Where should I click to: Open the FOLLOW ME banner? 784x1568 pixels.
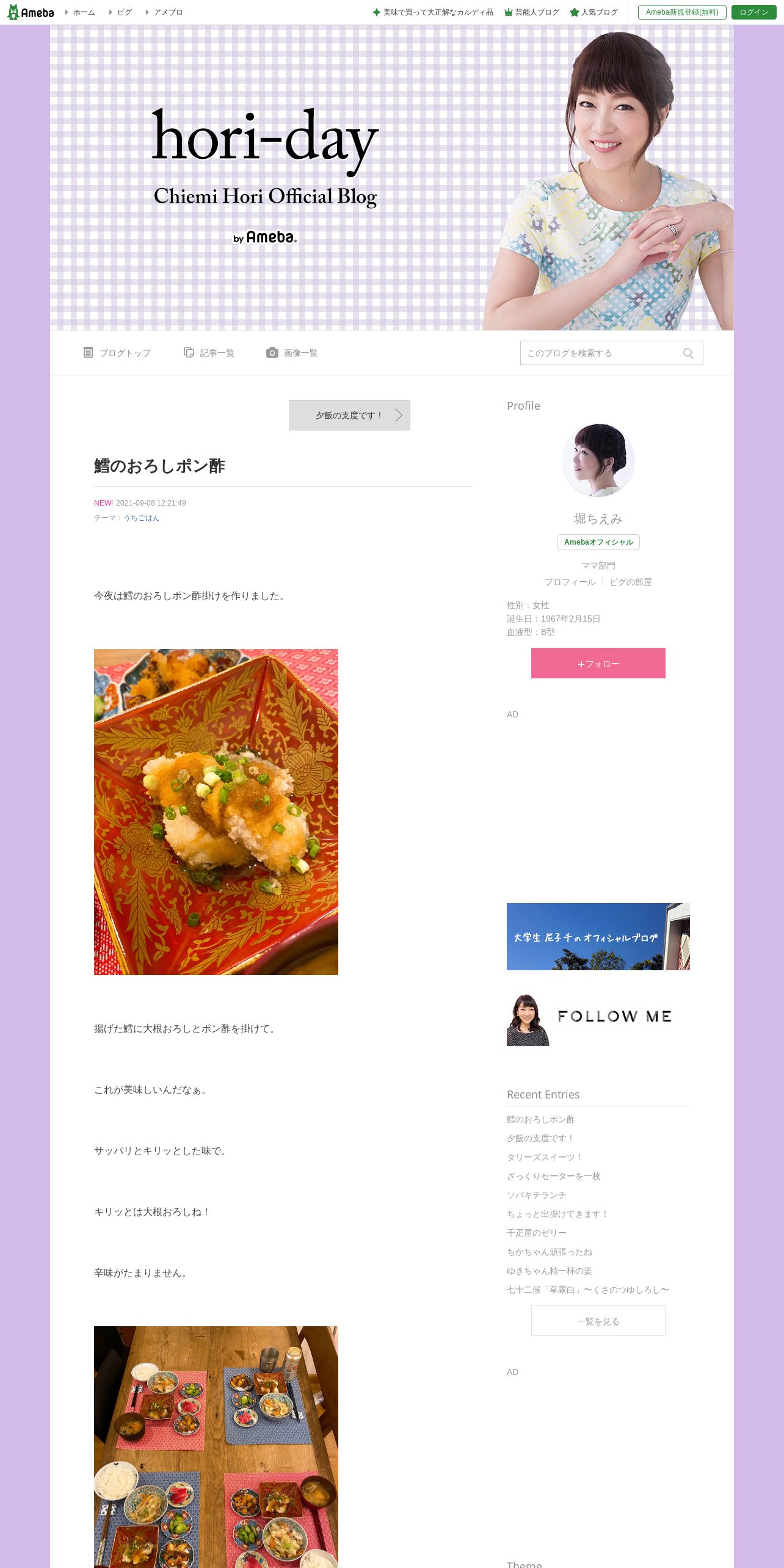point(598,1019)
